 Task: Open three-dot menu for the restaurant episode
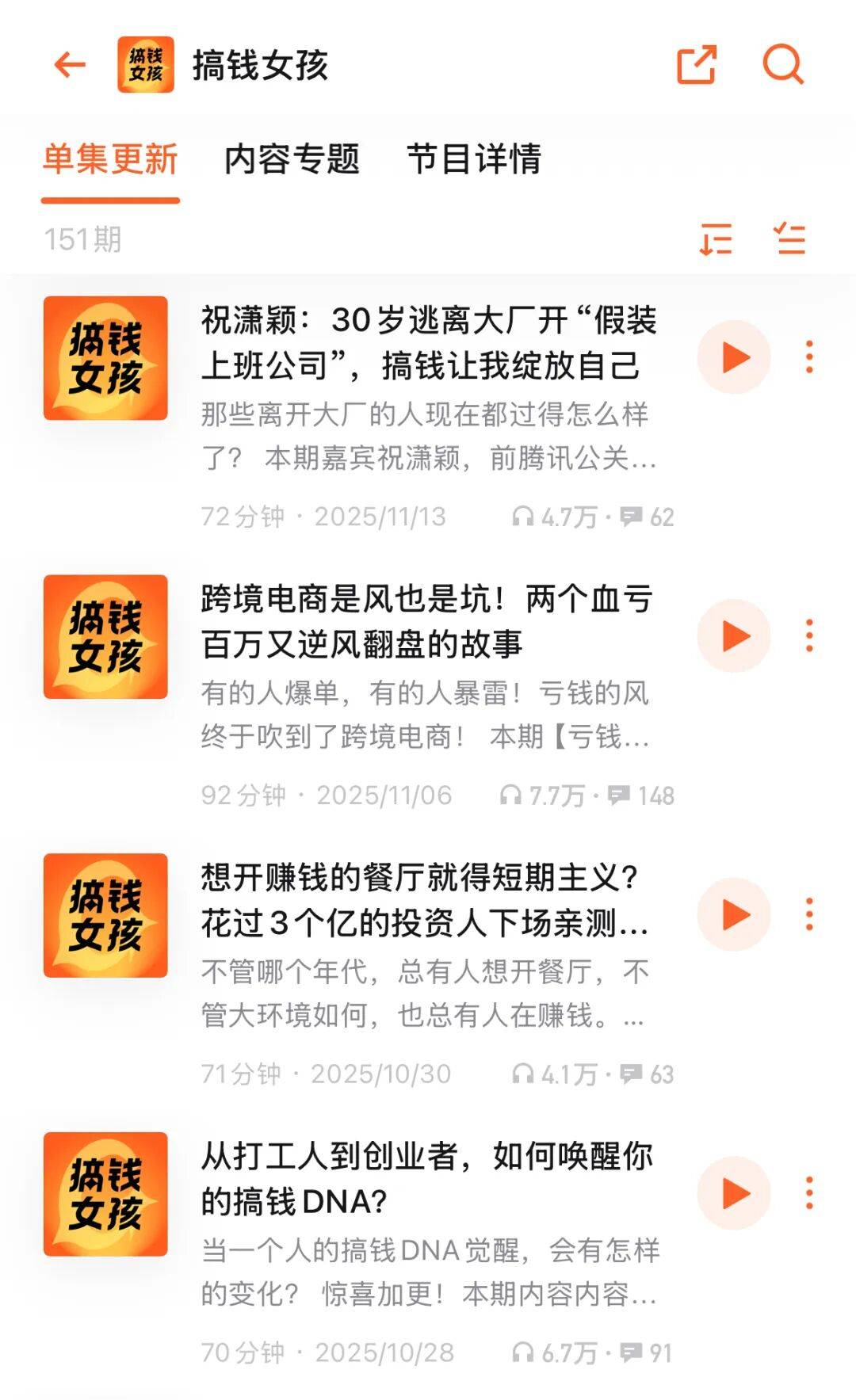pos(809,912)
